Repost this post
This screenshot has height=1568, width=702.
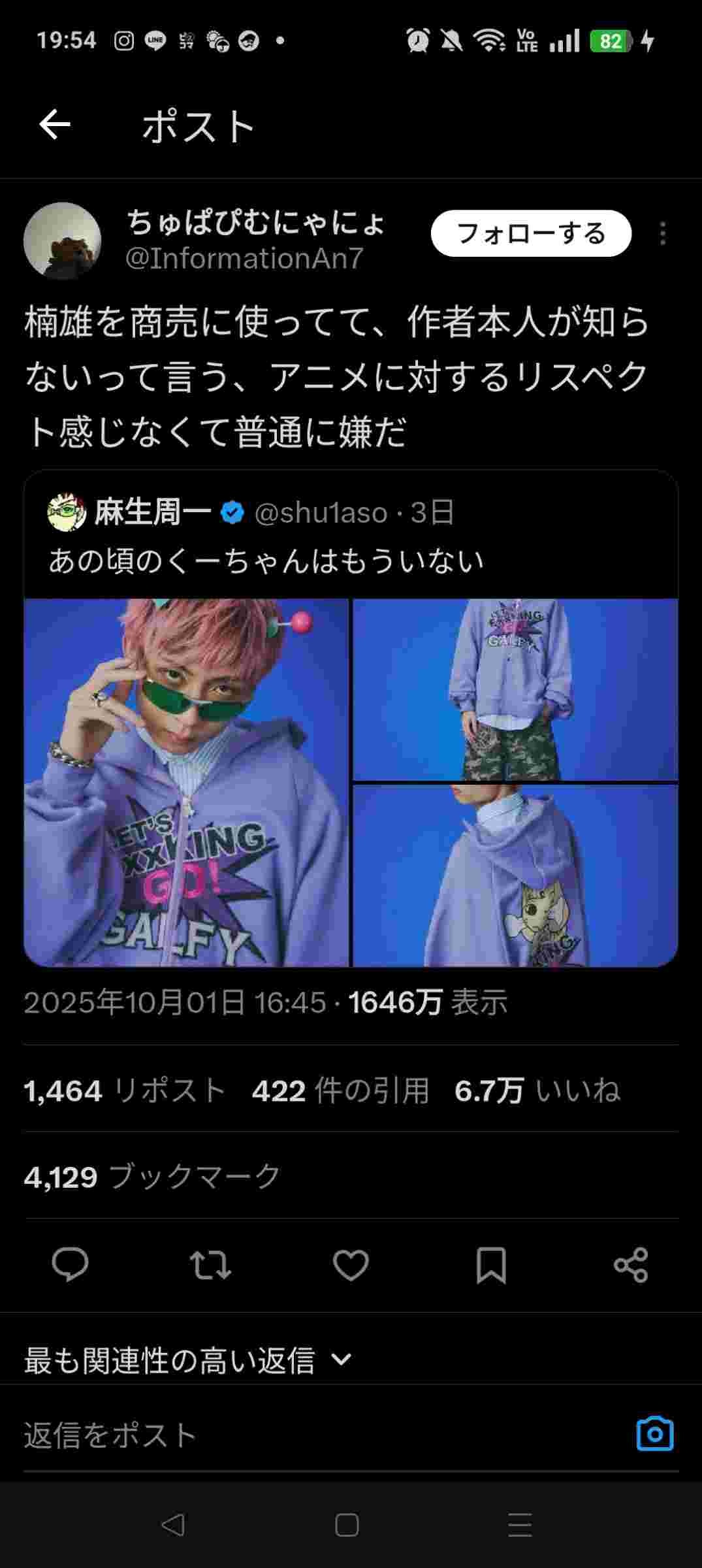coord(210,1264)
